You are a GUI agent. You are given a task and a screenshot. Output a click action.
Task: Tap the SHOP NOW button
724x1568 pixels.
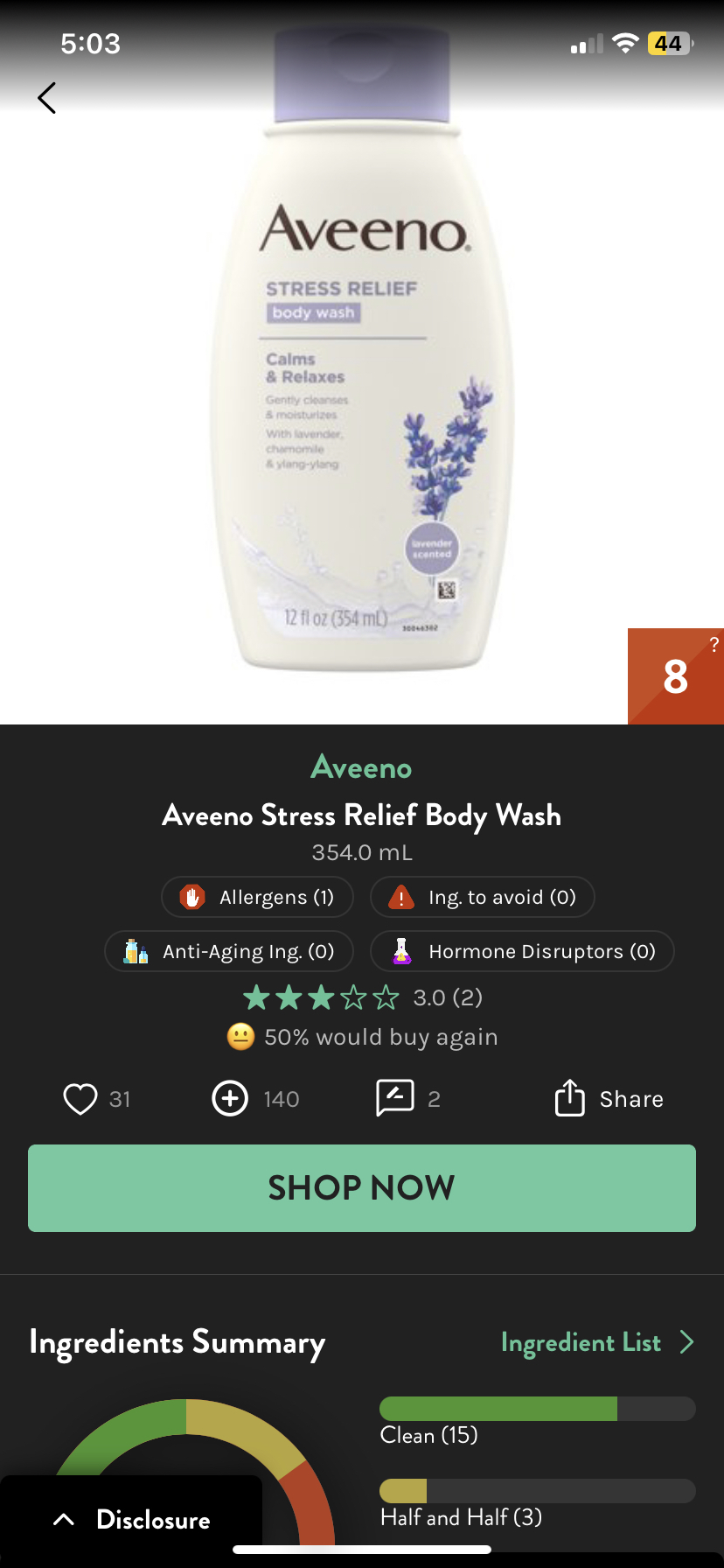tap(362, 1188)
